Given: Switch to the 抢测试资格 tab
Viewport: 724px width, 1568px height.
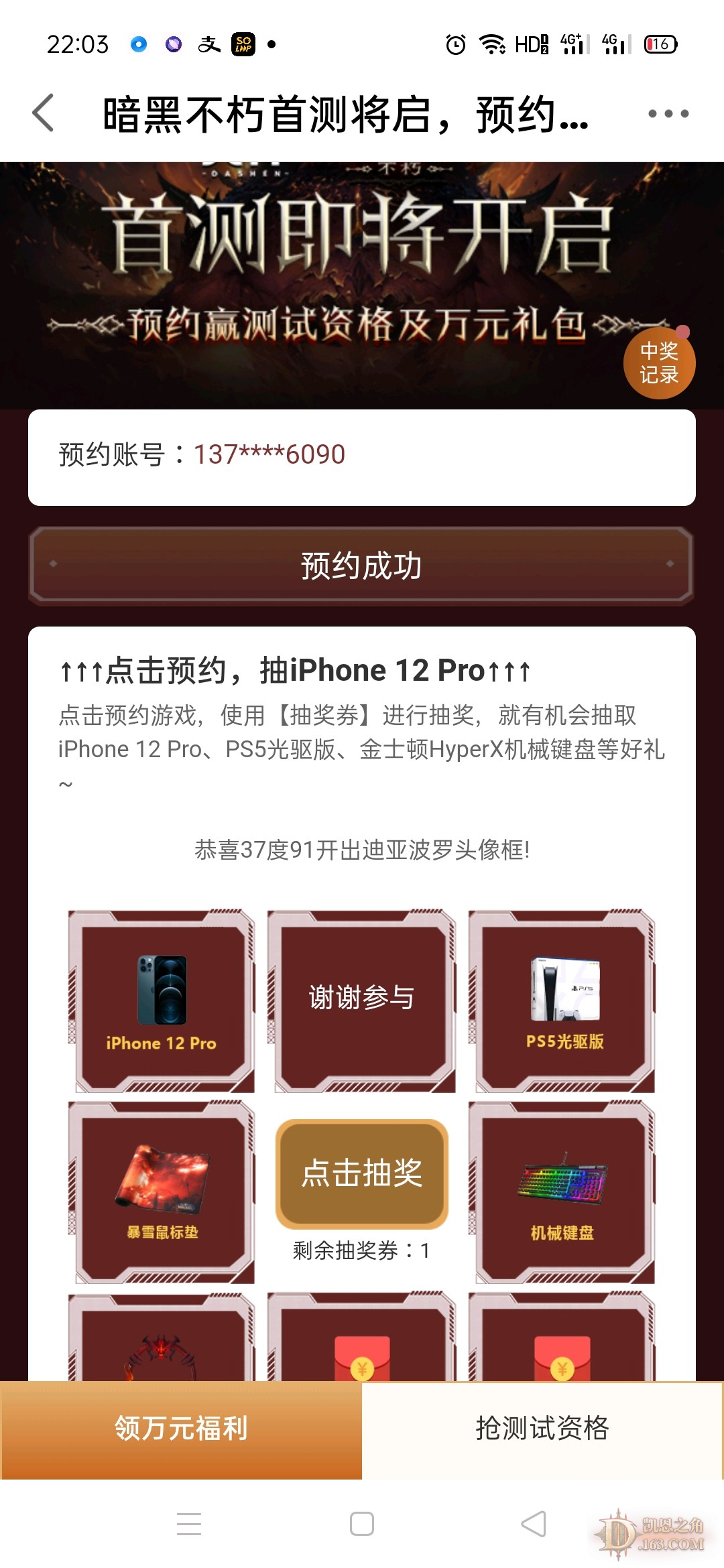Looking at the screenshot, I should (542, 1429).
